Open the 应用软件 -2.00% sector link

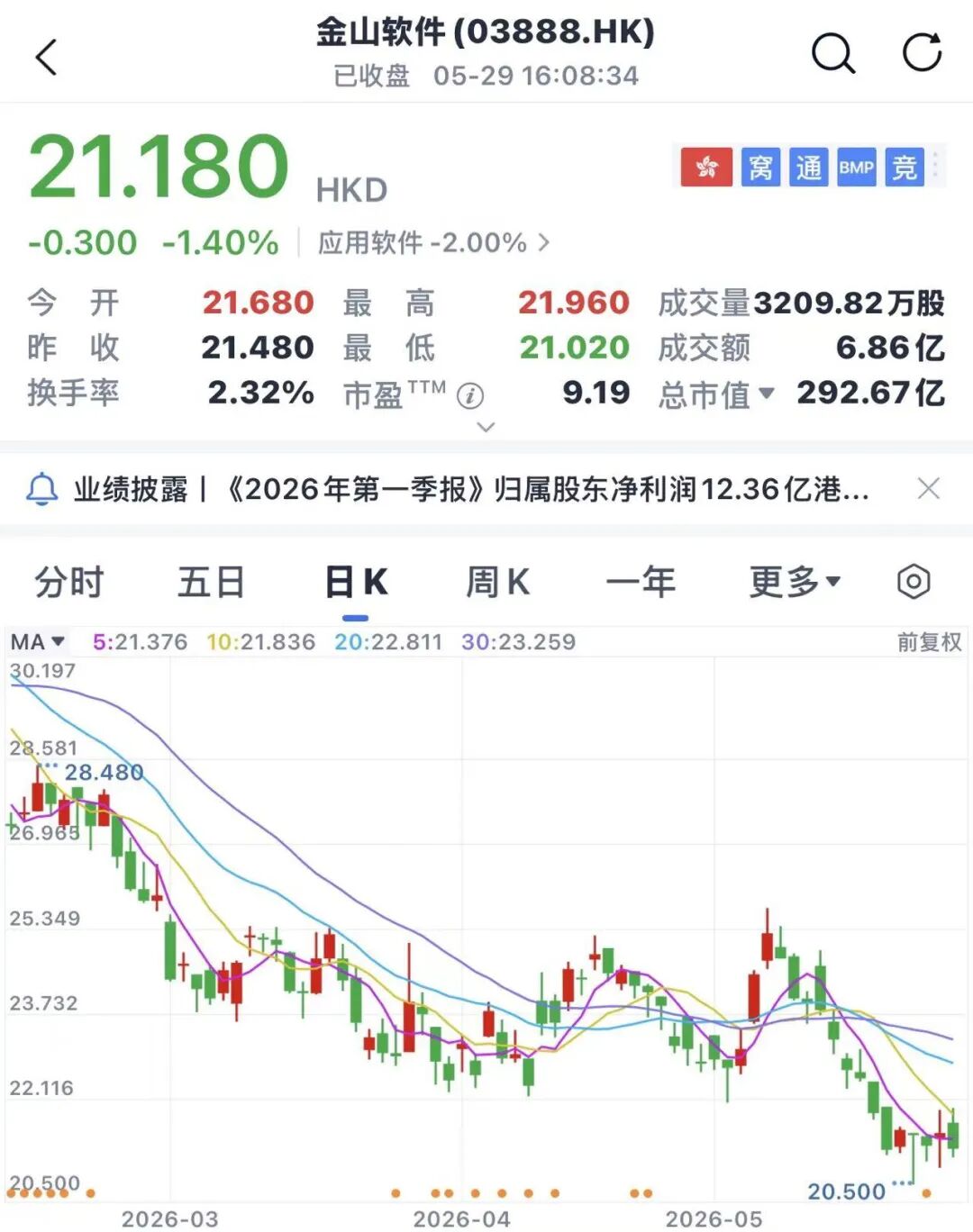pyautogui.click(x=433, y=242)
